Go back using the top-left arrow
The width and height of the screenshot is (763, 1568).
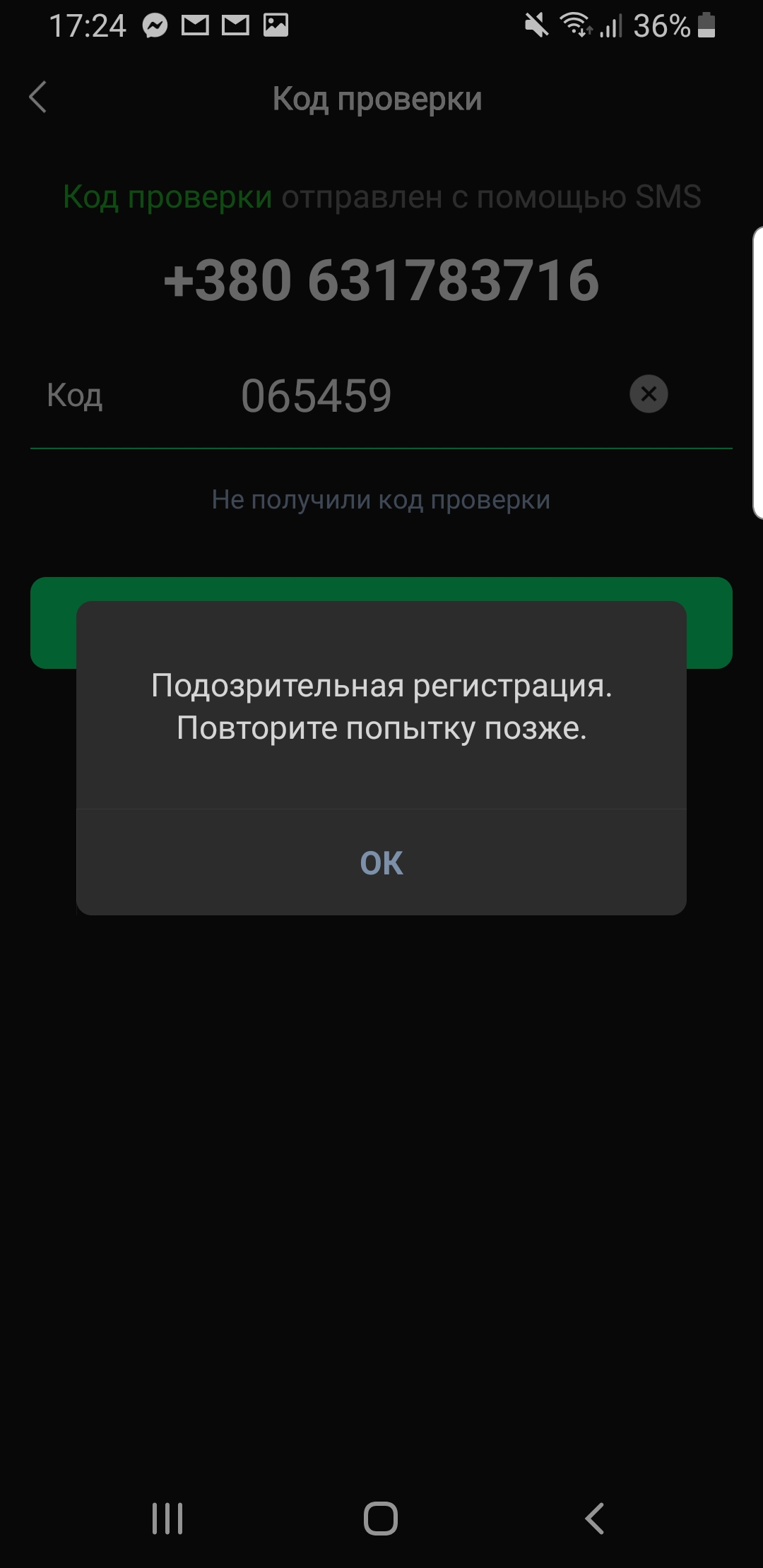[38, 97]
